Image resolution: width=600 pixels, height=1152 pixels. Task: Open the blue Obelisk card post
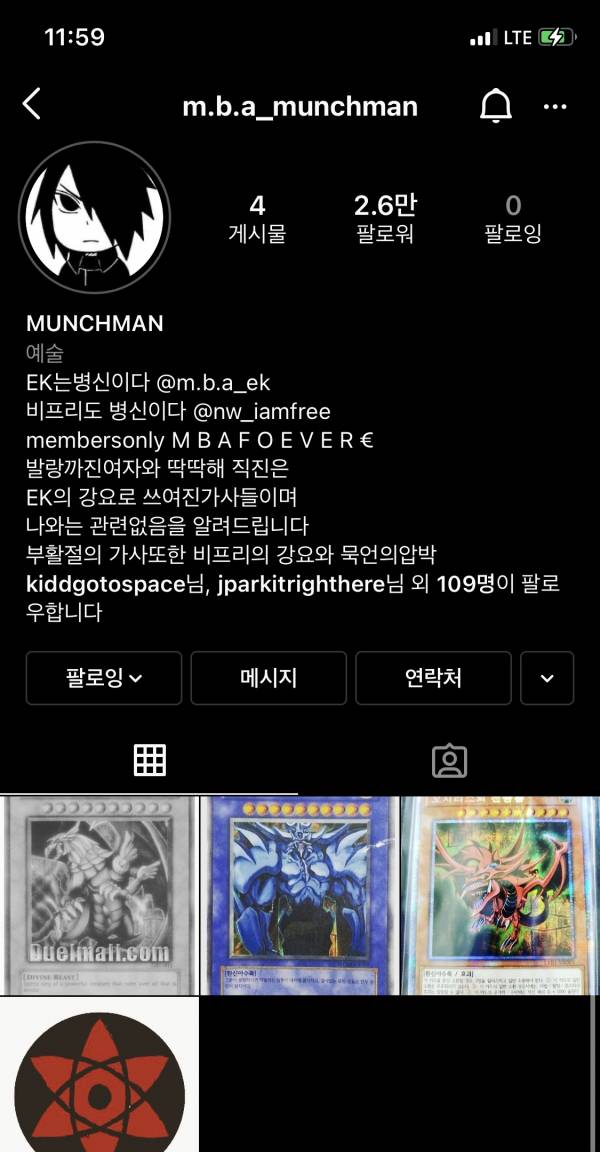299,896
